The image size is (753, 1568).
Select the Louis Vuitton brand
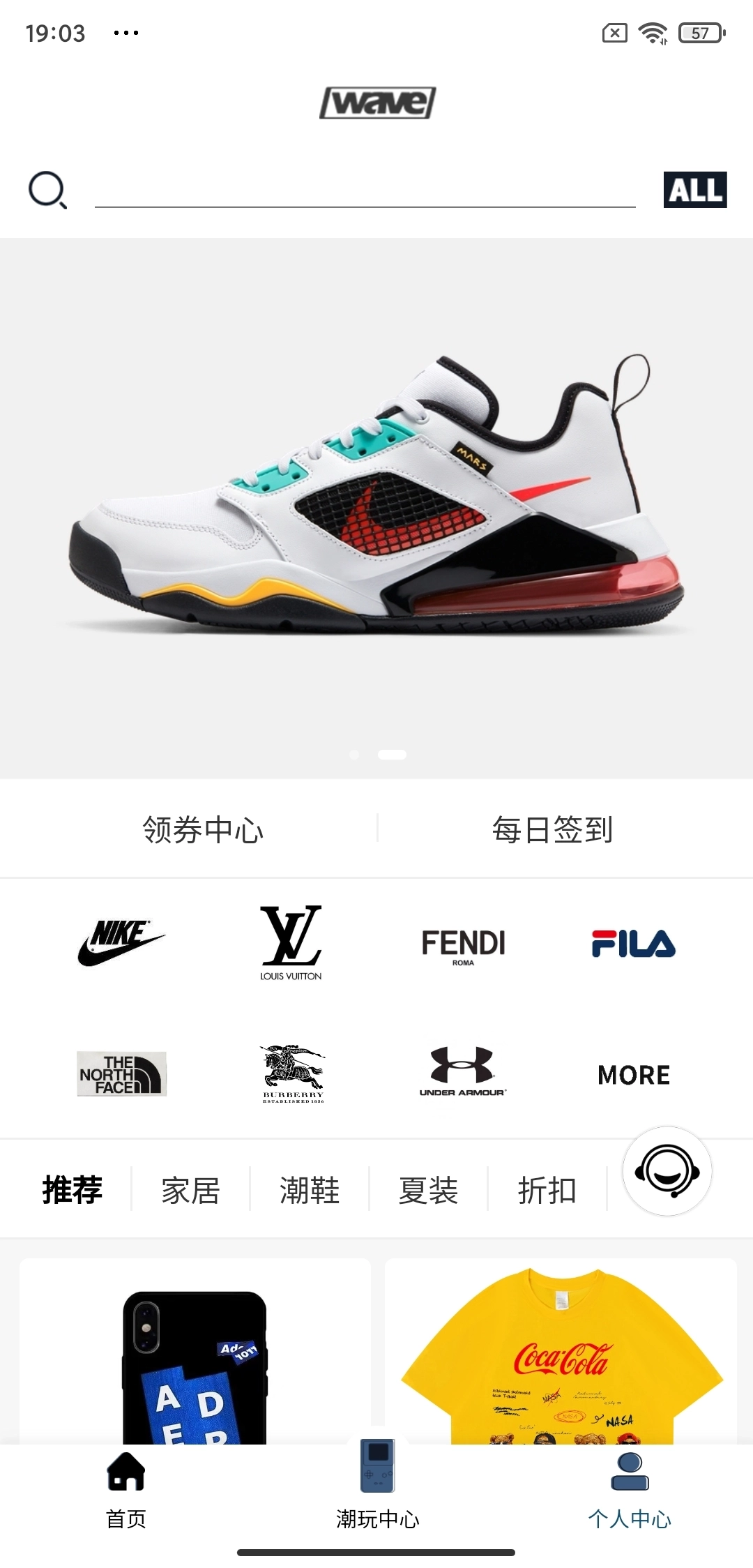pos(291,943)
